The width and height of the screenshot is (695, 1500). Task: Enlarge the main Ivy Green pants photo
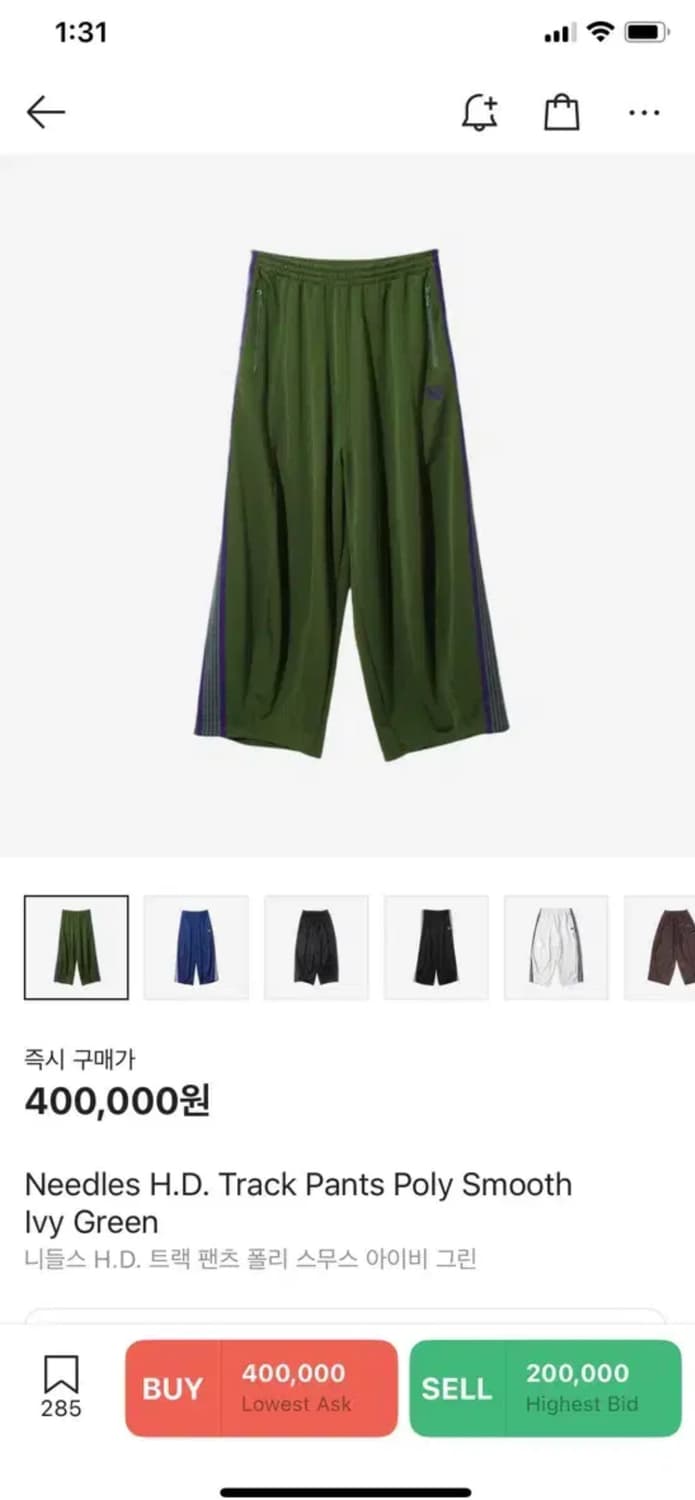click(350, 505)
